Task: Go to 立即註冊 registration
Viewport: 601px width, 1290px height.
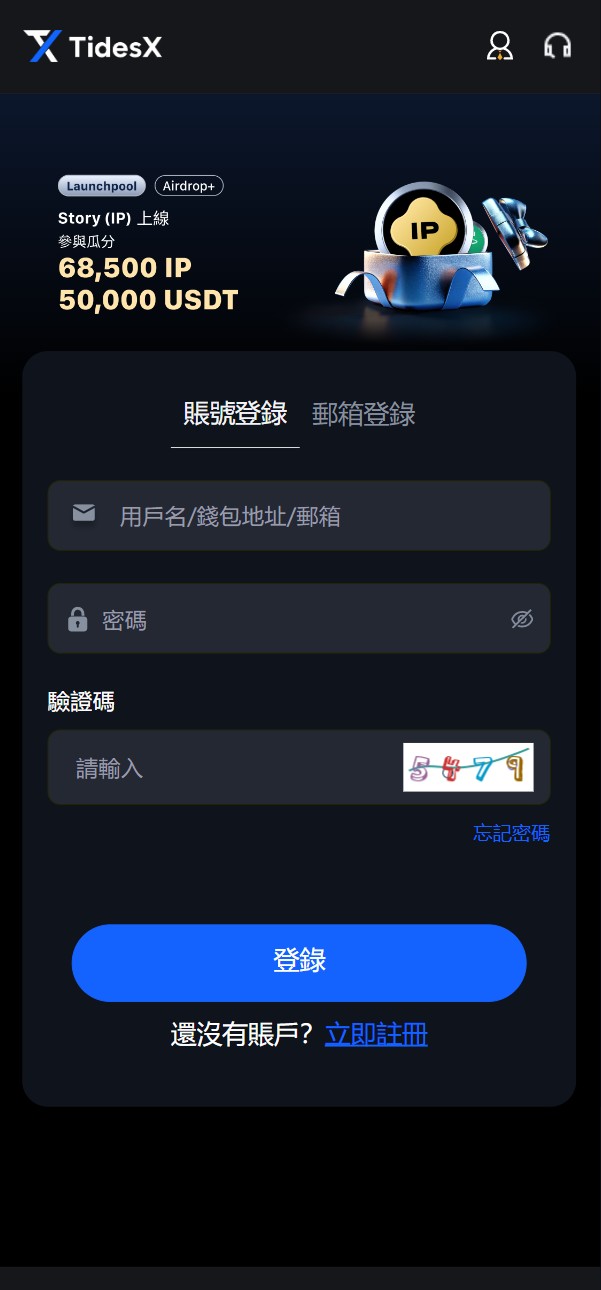Action: click(x=376, y=1035)
